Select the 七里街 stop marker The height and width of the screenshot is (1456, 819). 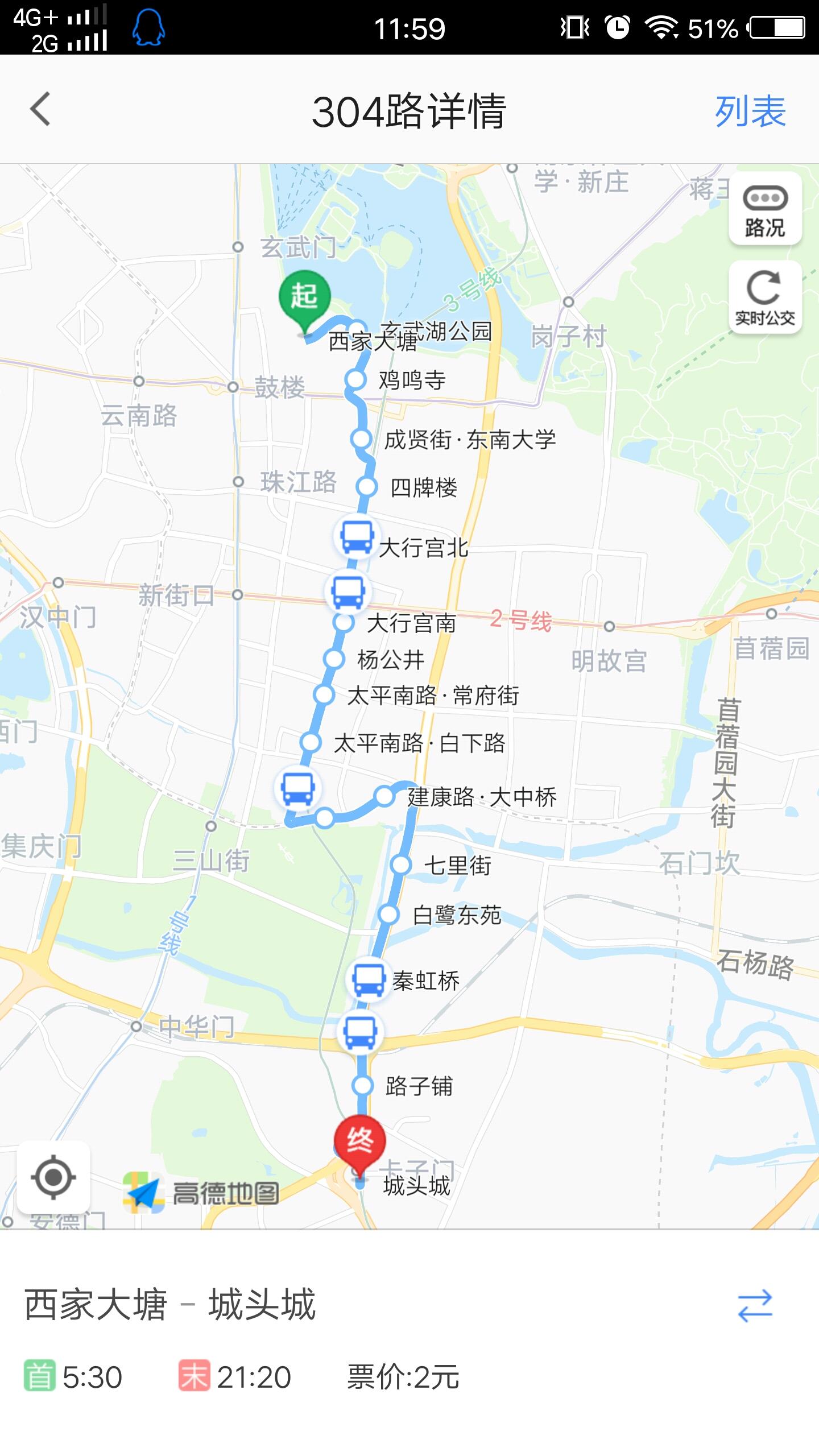[x=401, y=864]
